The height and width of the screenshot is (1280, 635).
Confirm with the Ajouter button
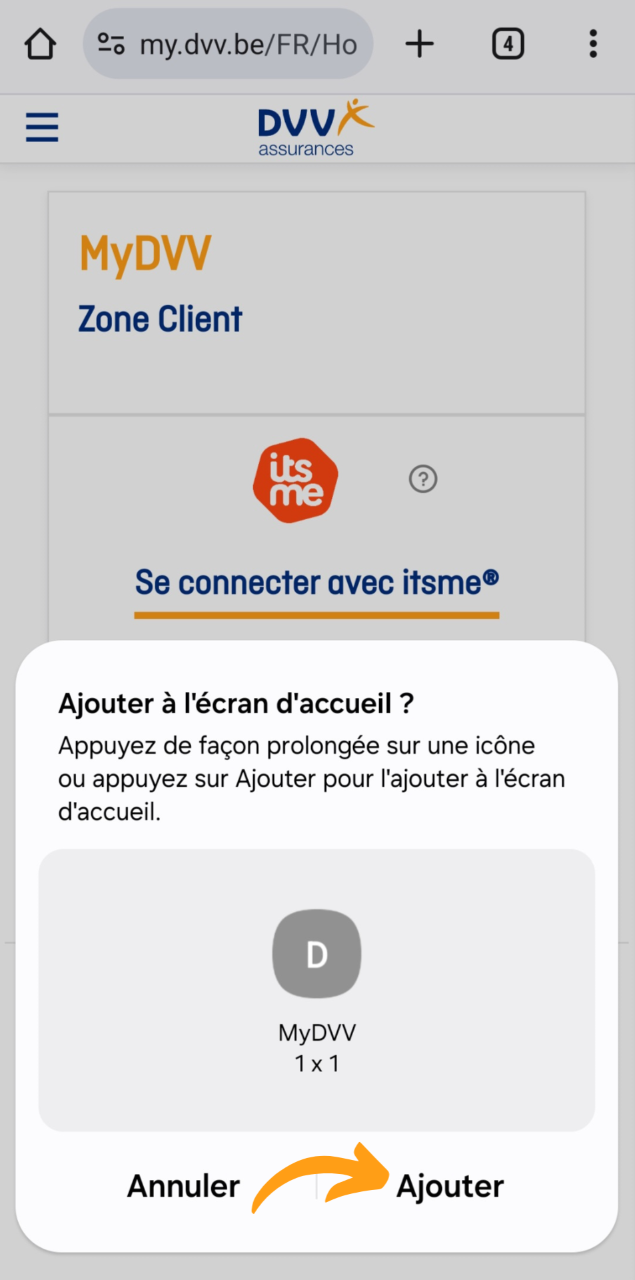click(450, 1186)
